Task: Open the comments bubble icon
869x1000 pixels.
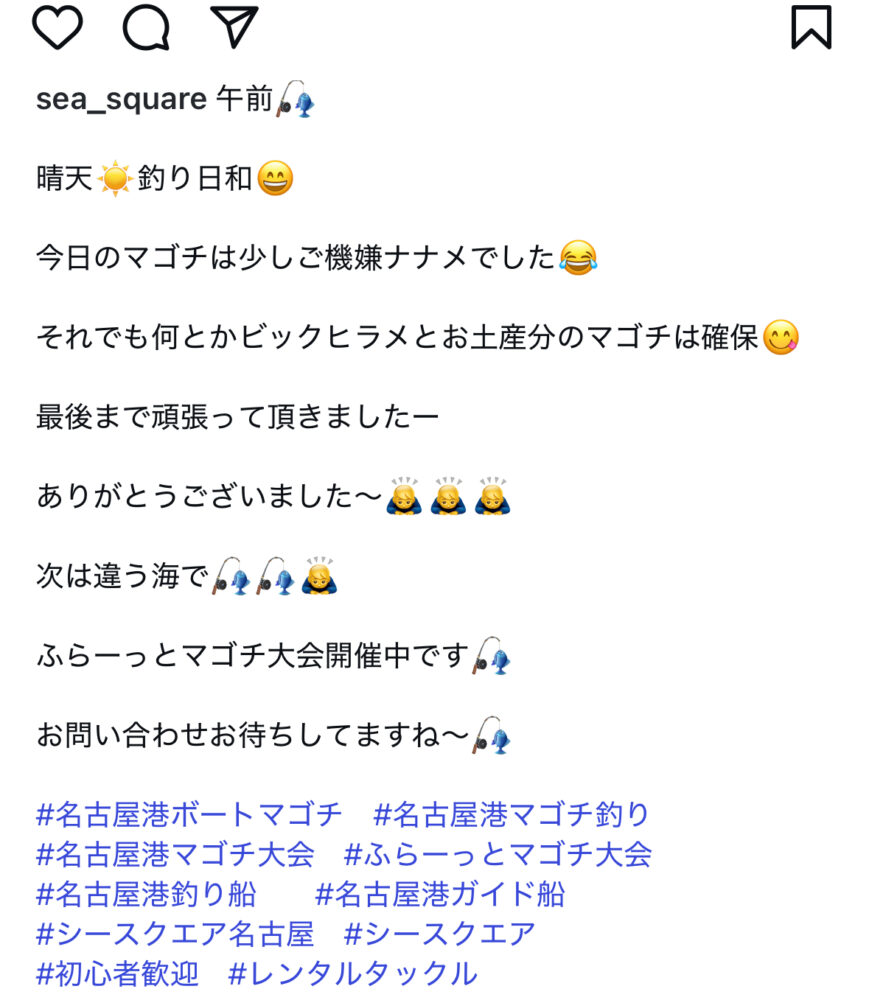Action: [x=146, y=27]
